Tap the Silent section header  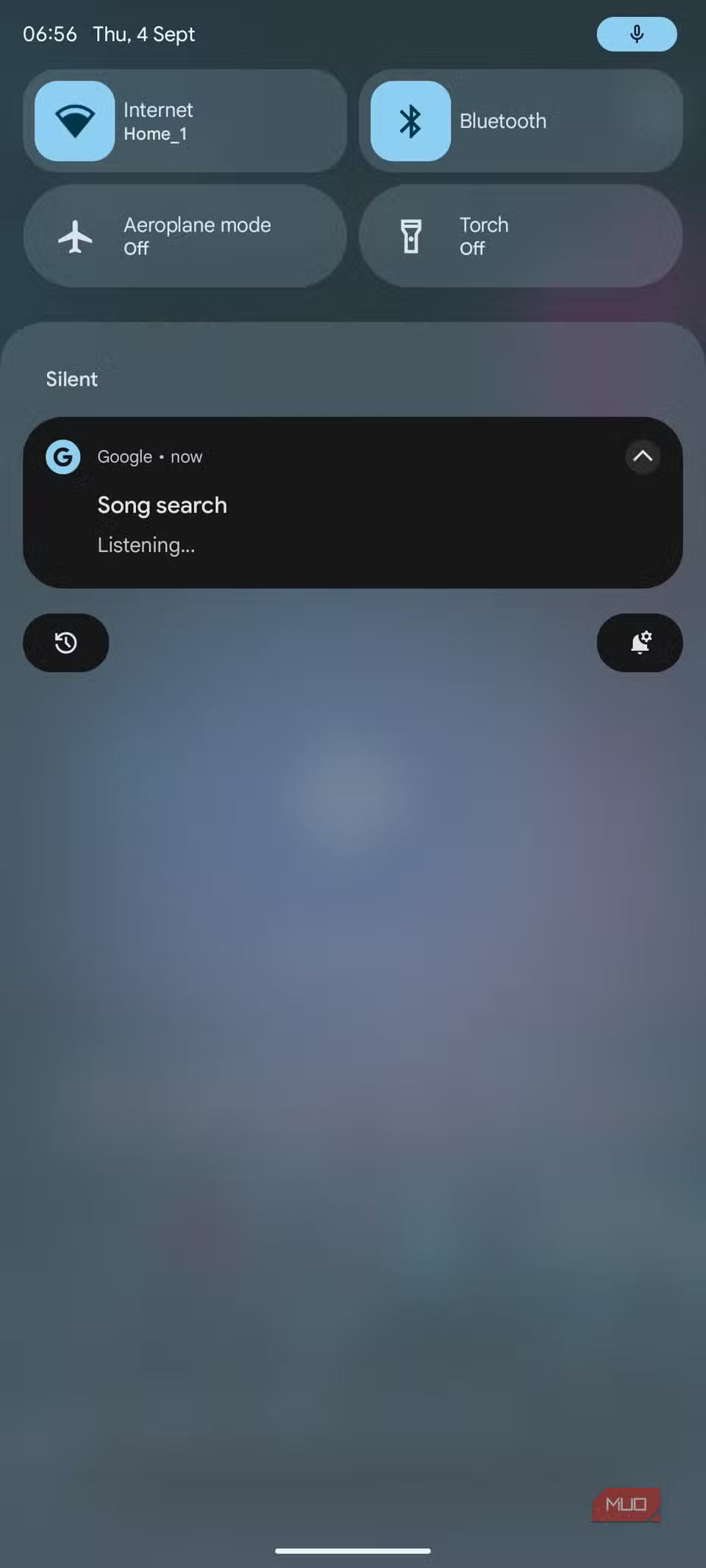[71, 379]
